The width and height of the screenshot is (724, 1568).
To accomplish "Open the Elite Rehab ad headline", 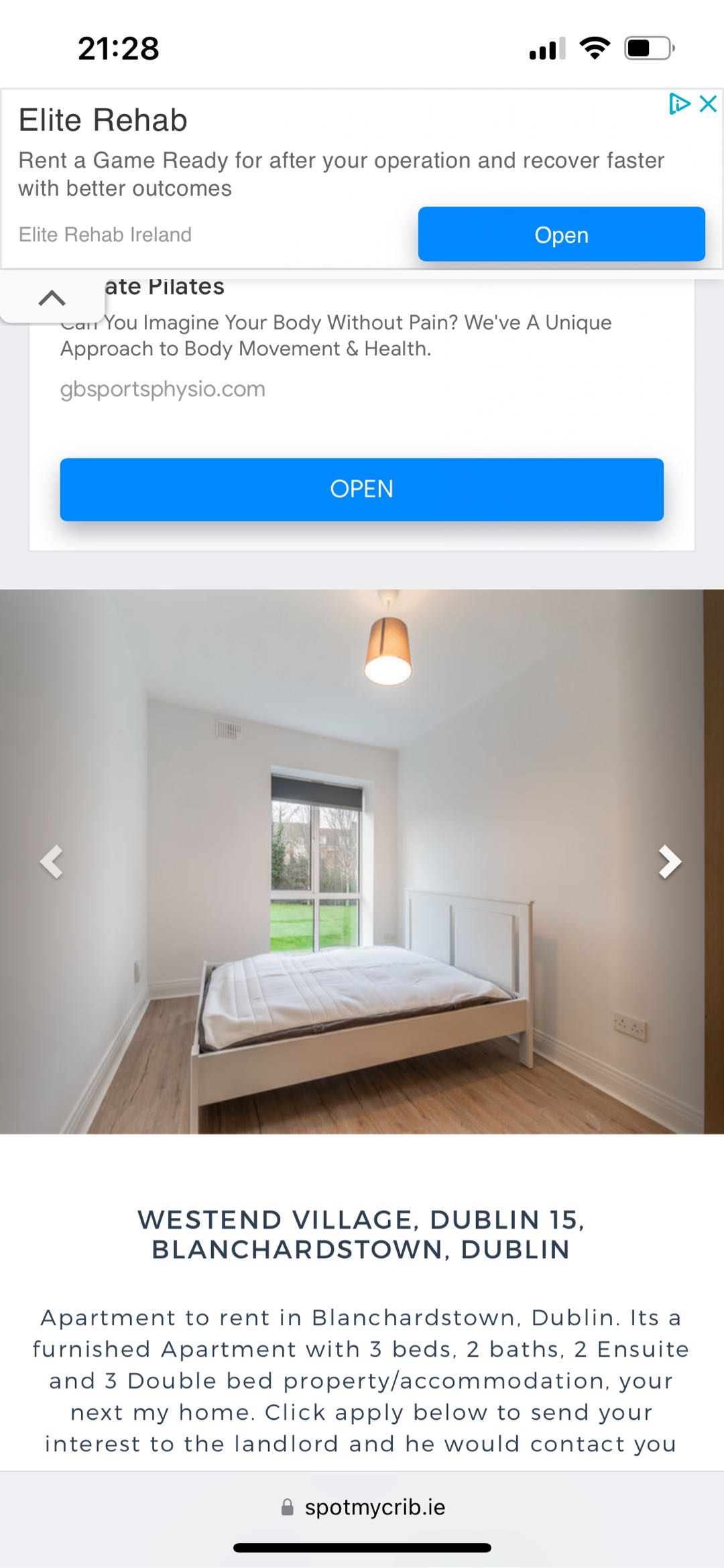I will point(103,121).
